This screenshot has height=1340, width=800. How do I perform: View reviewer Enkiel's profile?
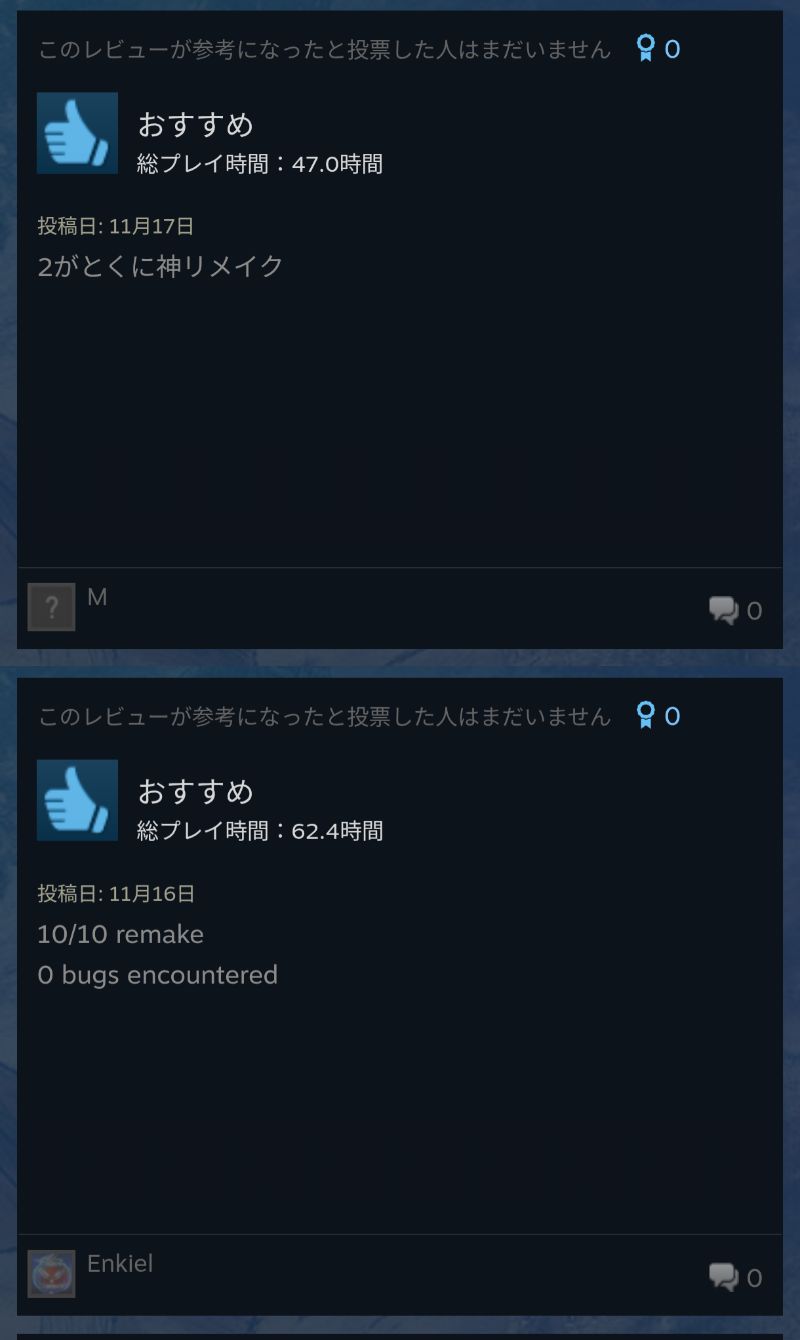[119, 1264]
